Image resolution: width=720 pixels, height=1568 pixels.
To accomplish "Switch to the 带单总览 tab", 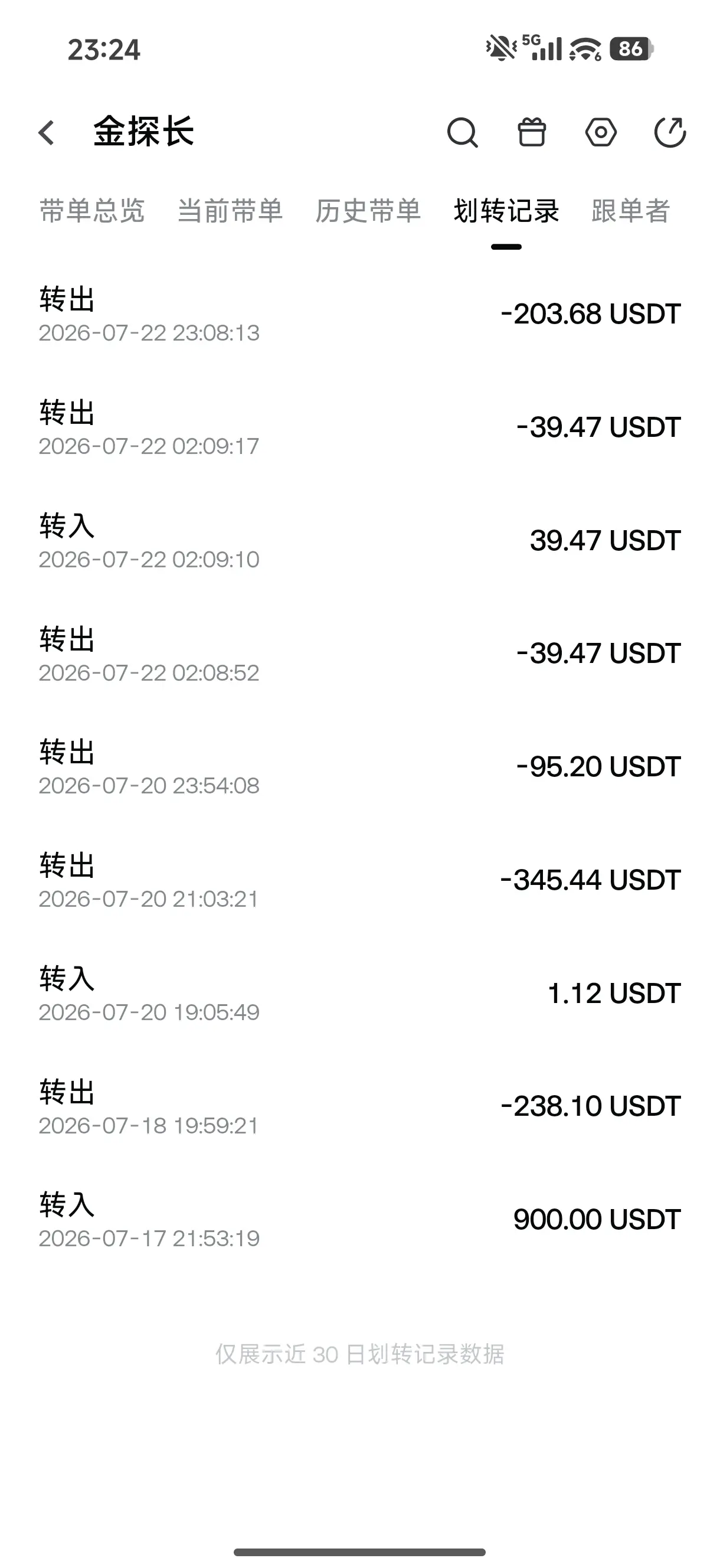I will point(92,211).
